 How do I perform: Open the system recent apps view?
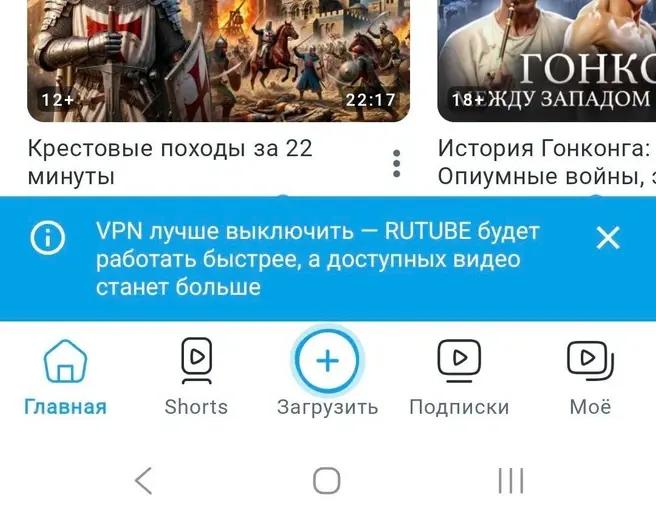click(x=510, y=481)
